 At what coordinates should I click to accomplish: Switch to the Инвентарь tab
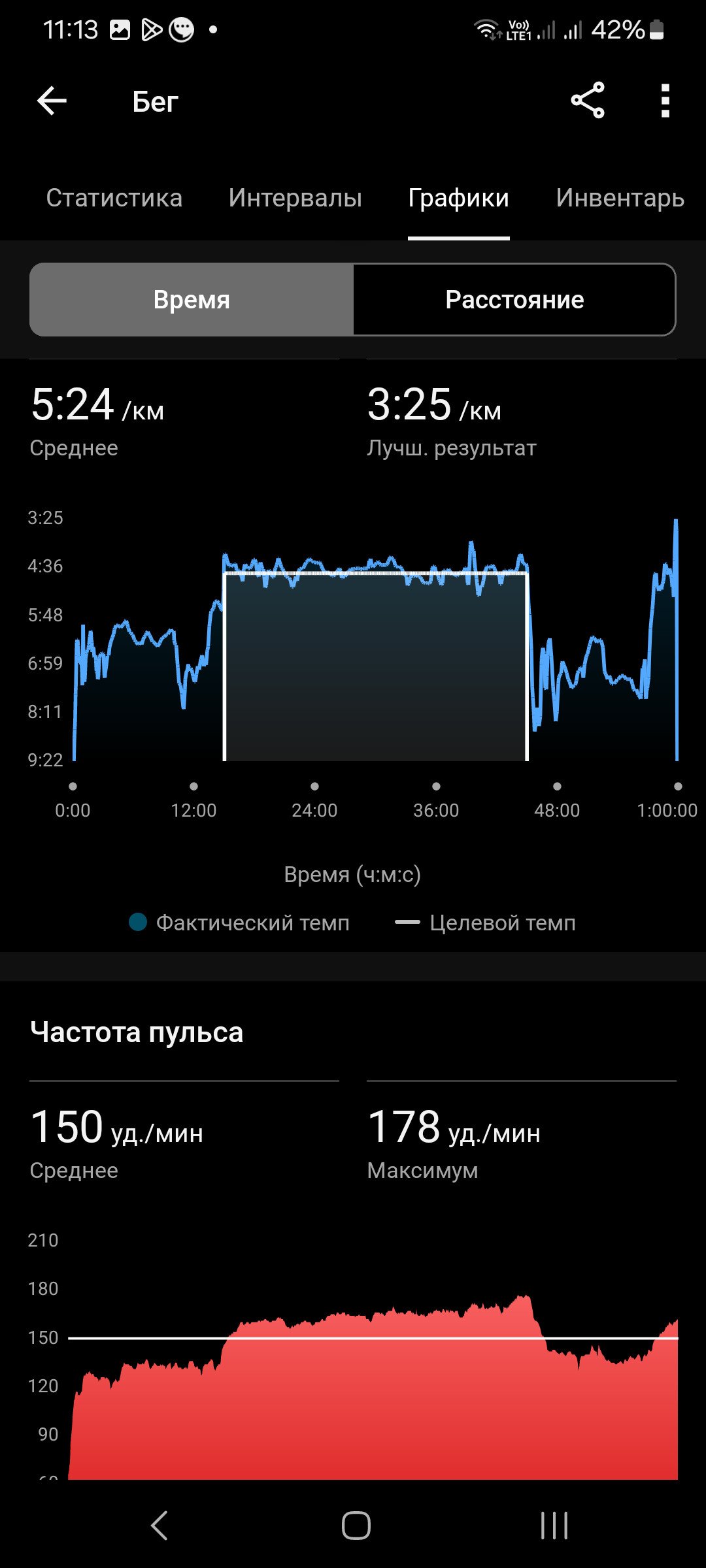[620, 198]
